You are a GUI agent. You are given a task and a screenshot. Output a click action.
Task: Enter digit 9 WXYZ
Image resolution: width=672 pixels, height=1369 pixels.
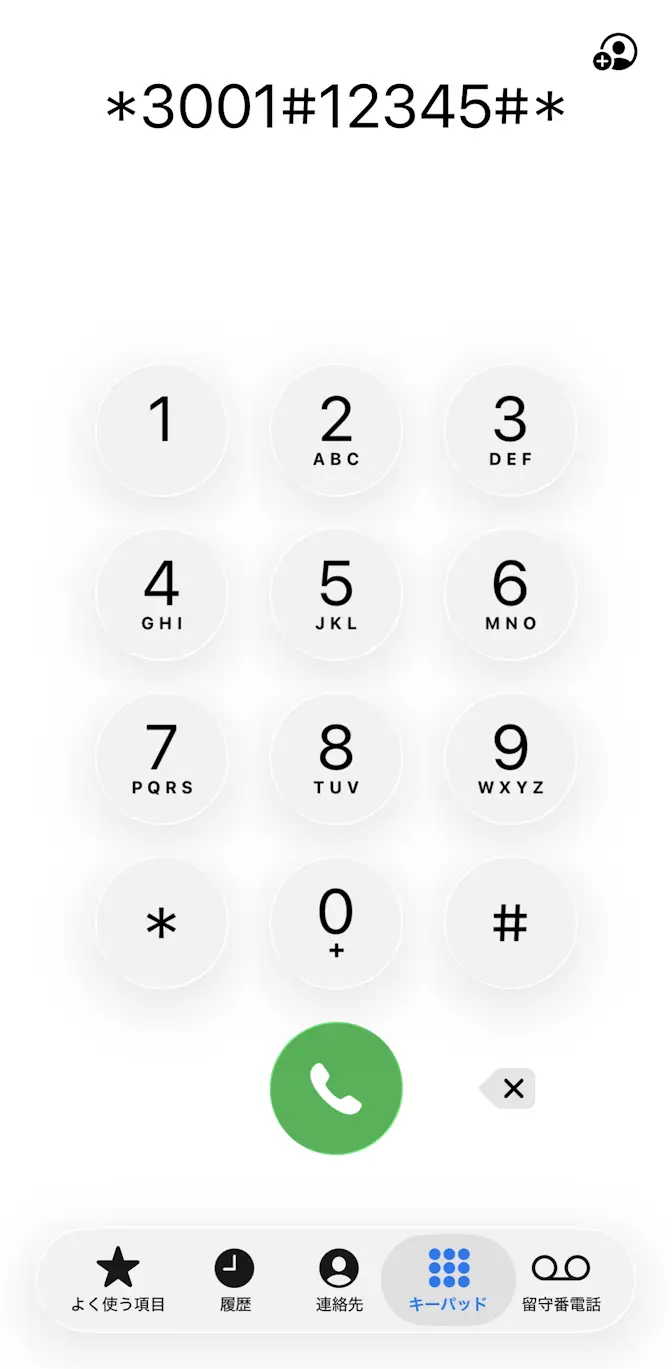(510, 758)
